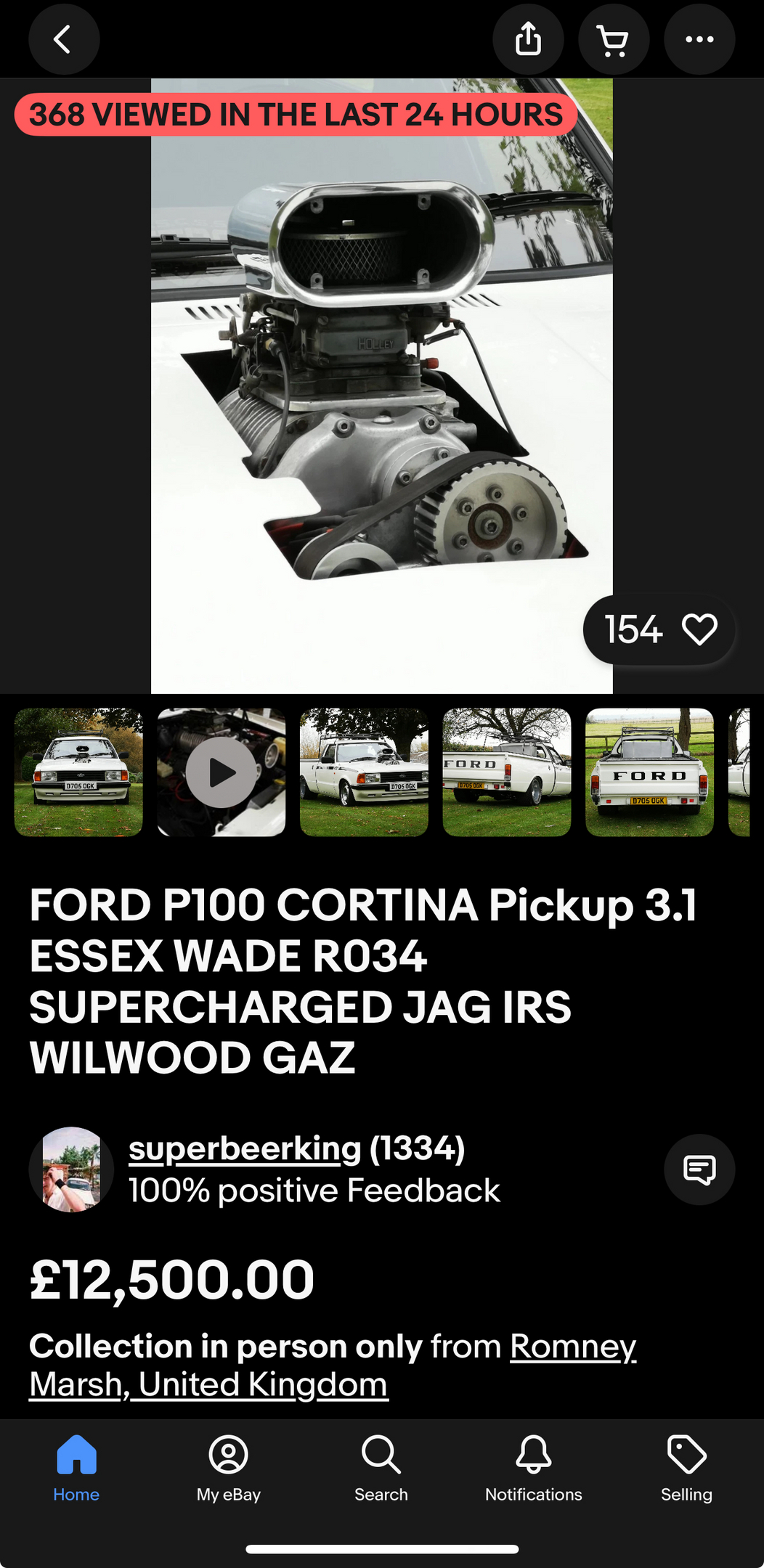Open seller superbeerking's profile
The height and width of the screenshot is (1568, 764).
[245, 1148]
